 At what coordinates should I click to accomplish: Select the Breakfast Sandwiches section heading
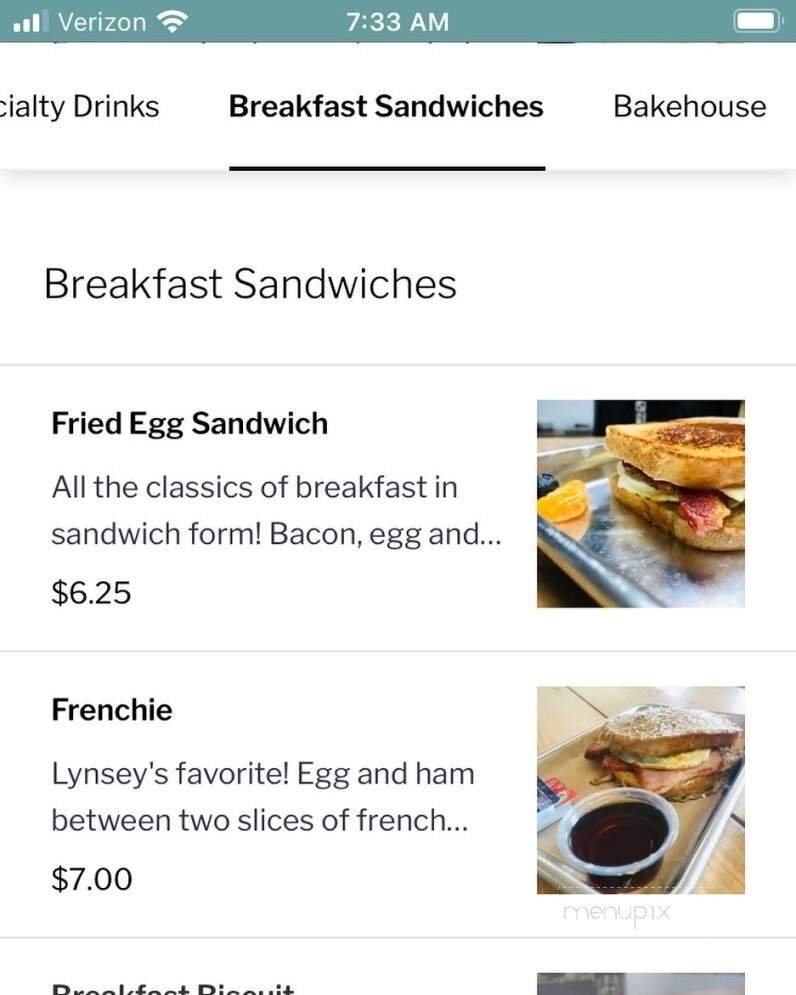coord(249,284)
